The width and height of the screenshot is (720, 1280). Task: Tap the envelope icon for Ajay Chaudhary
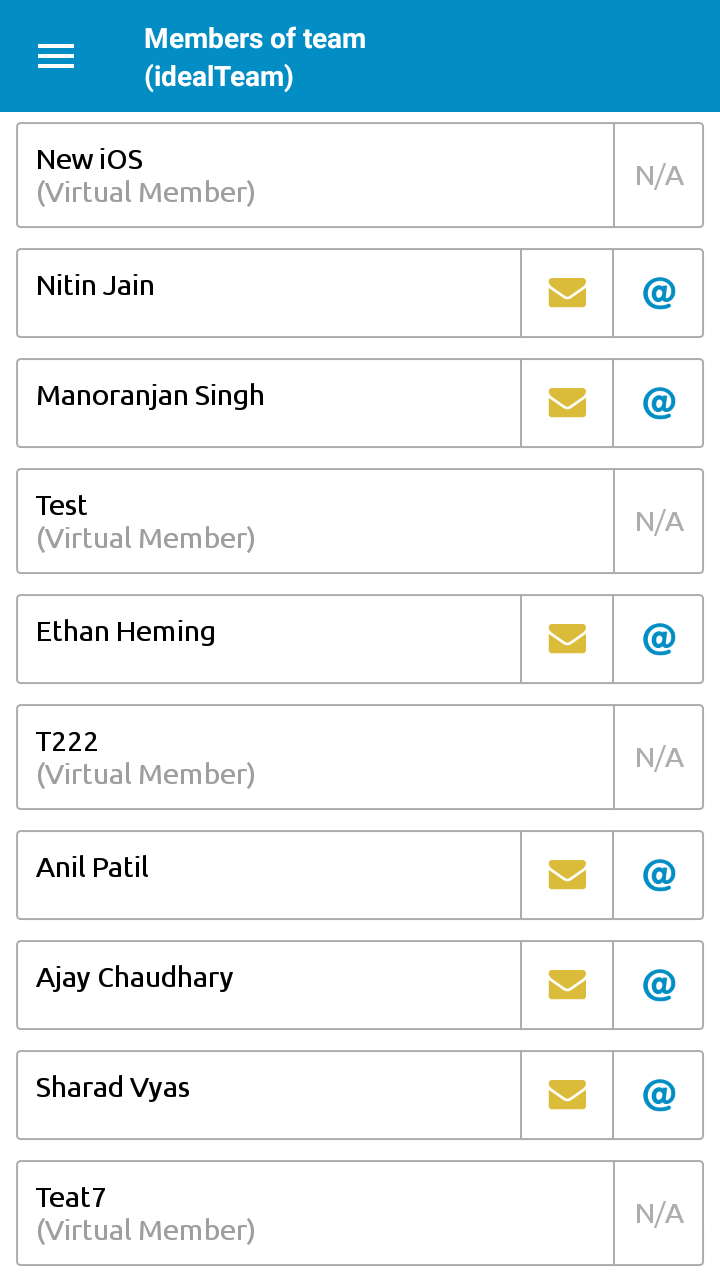point(567,985)
